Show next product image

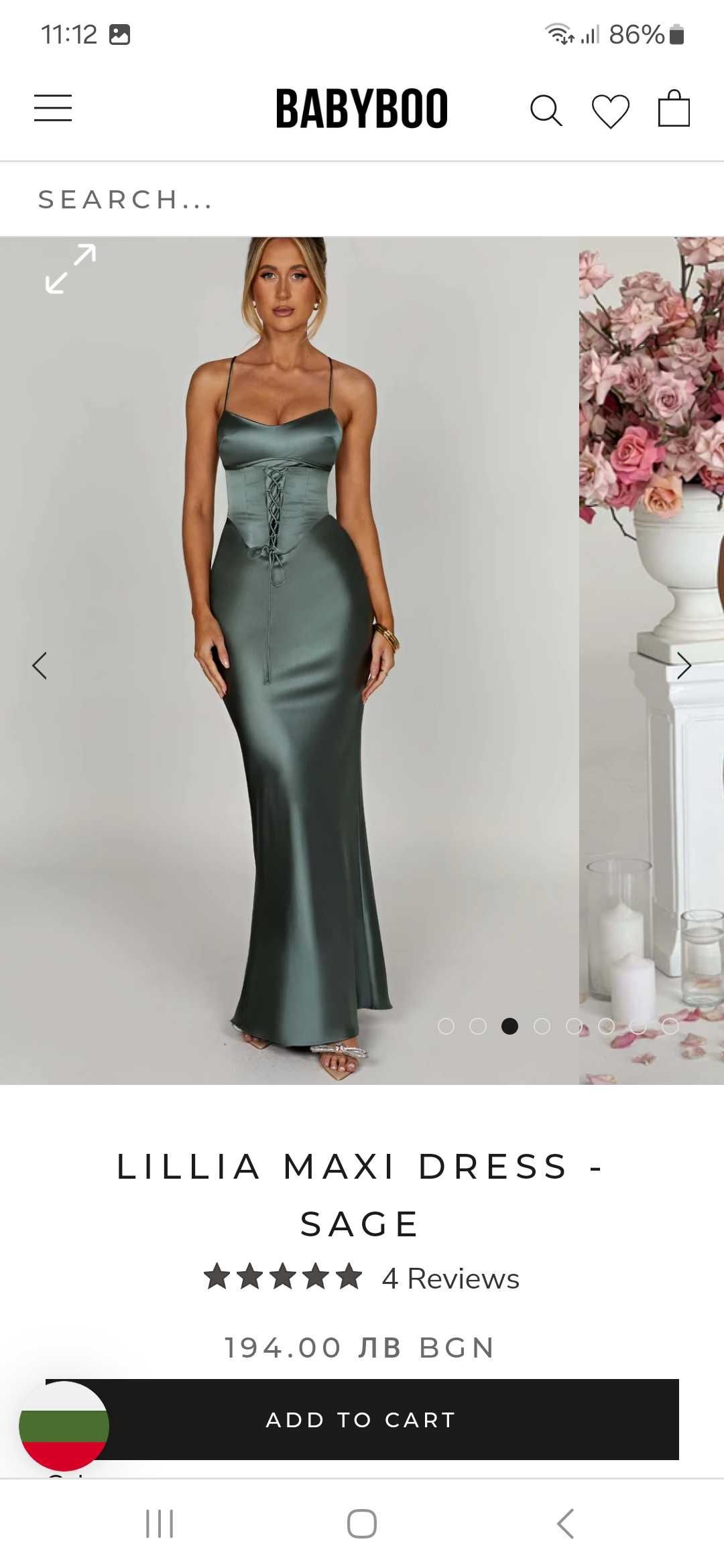click(x=683, y=665)
